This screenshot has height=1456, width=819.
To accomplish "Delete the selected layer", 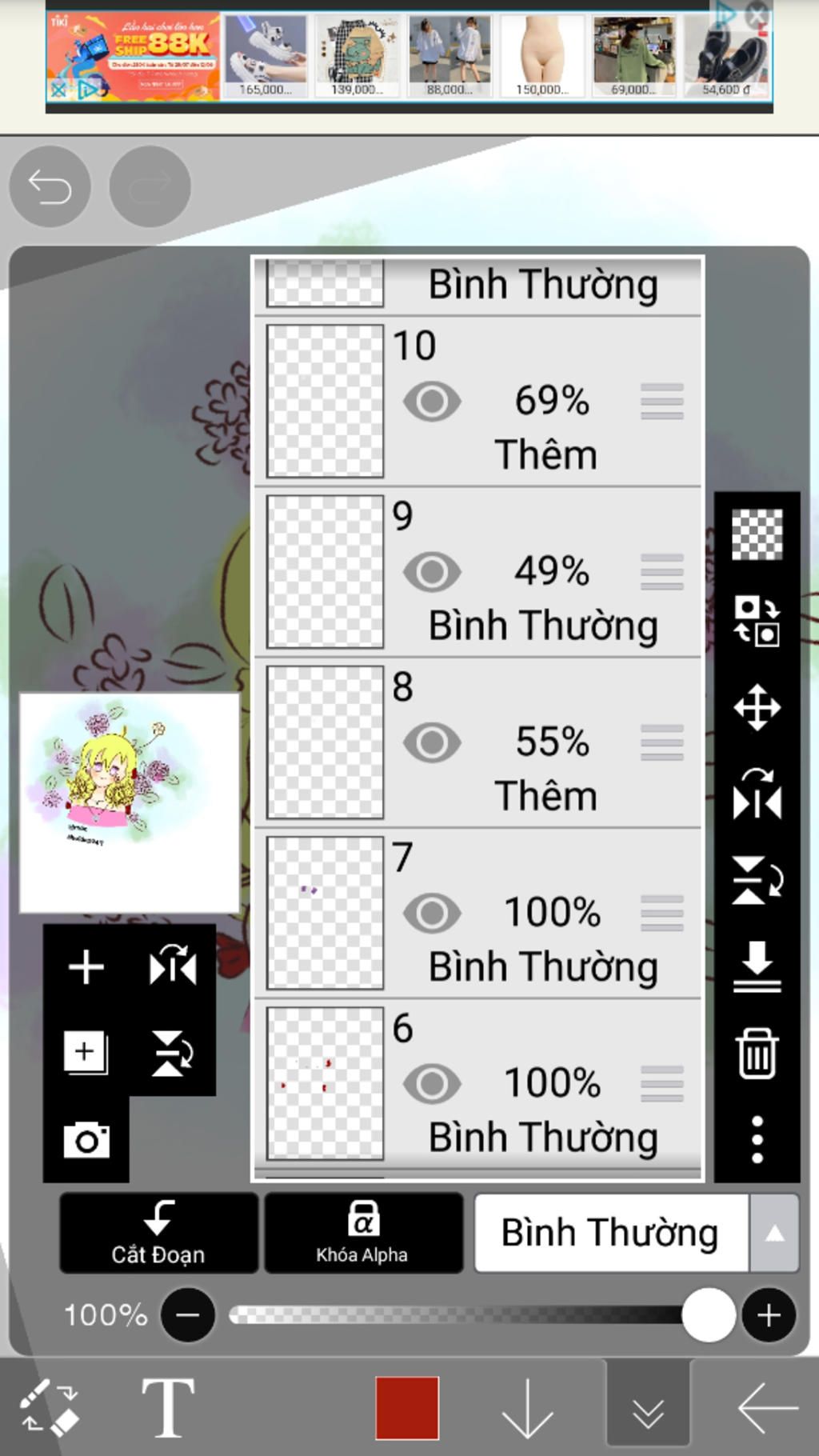I will pos(757,1054).
